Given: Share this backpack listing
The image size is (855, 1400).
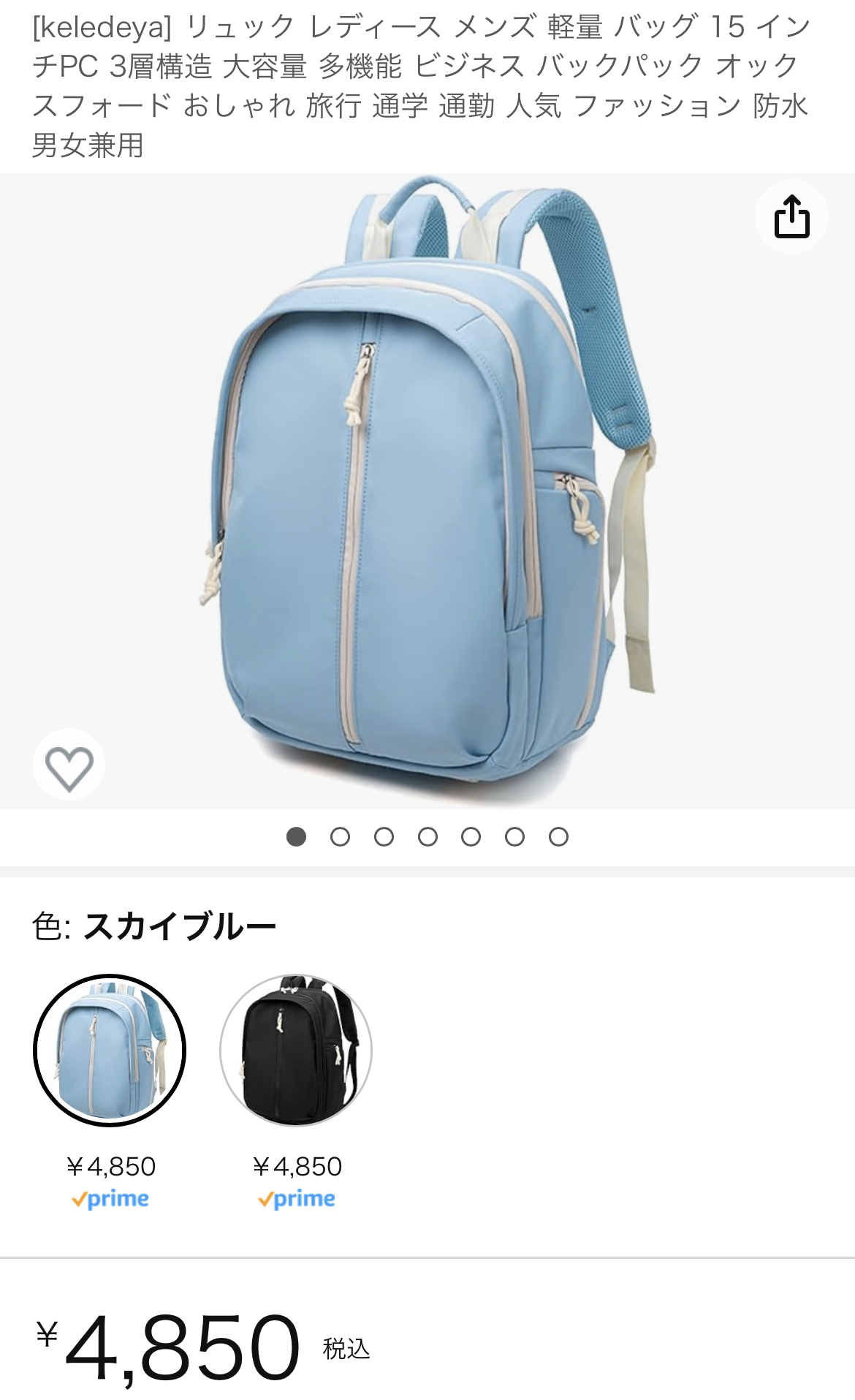Looking at the screenshot, I should [791, 217].
